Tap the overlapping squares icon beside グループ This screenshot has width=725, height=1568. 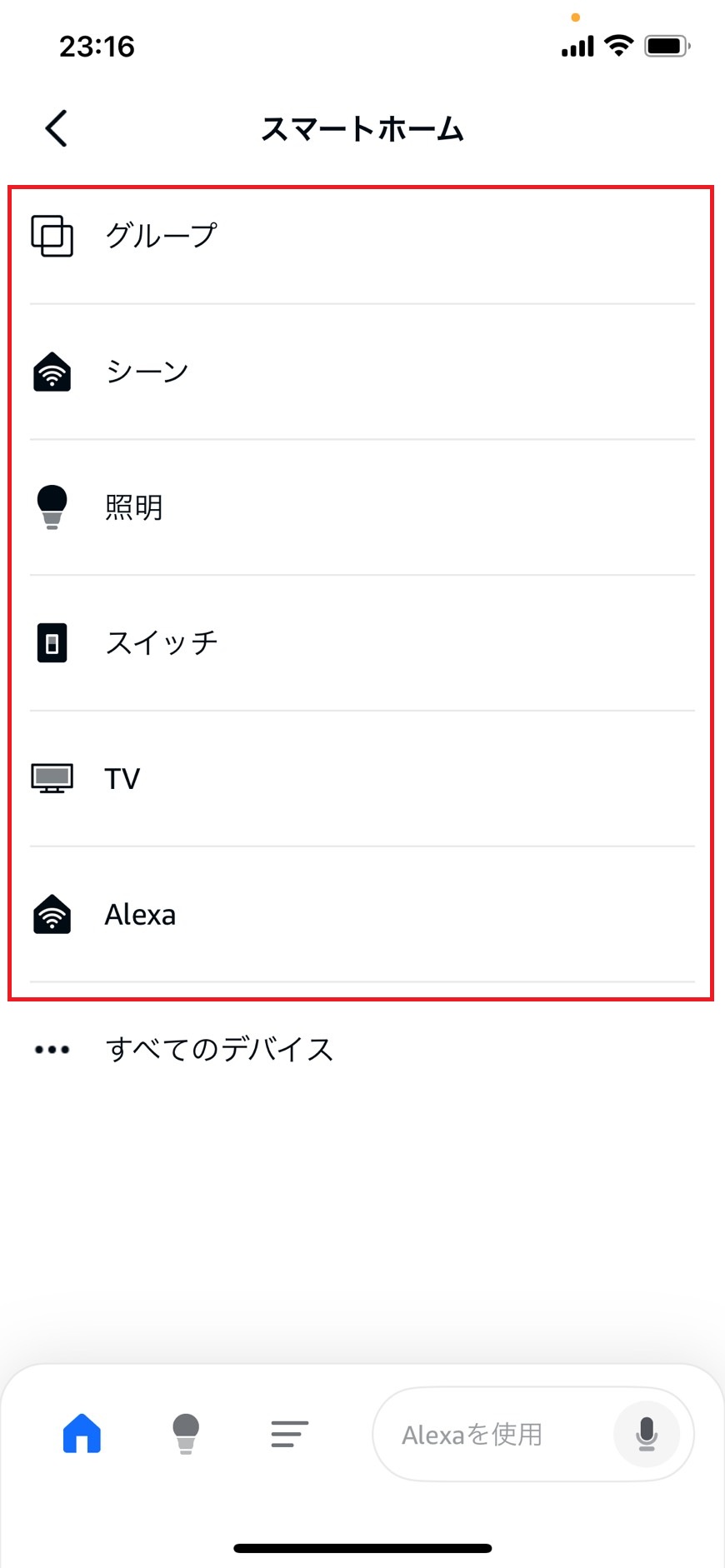[52, 237]
